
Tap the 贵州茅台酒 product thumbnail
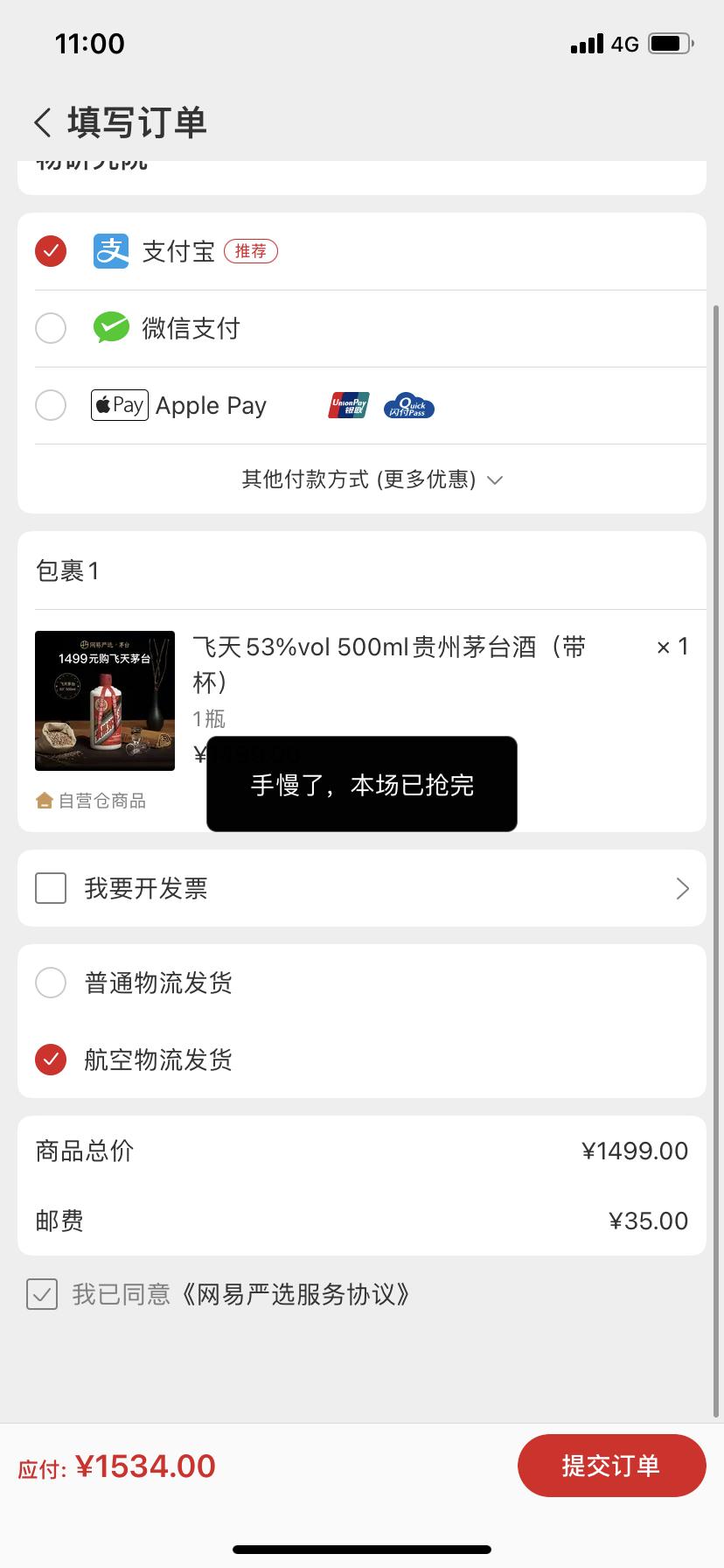point(104,699)
